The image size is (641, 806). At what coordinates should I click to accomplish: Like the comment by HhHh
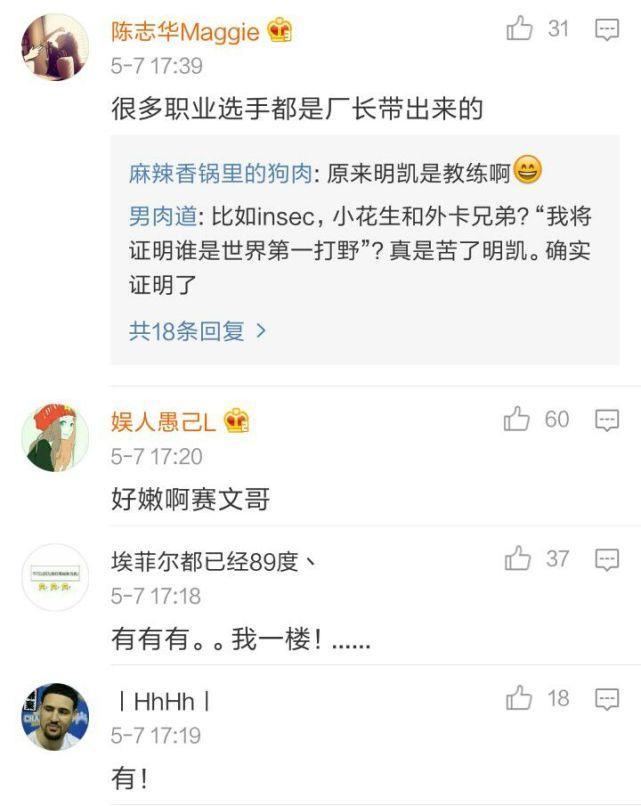click(x=519, y=699)
